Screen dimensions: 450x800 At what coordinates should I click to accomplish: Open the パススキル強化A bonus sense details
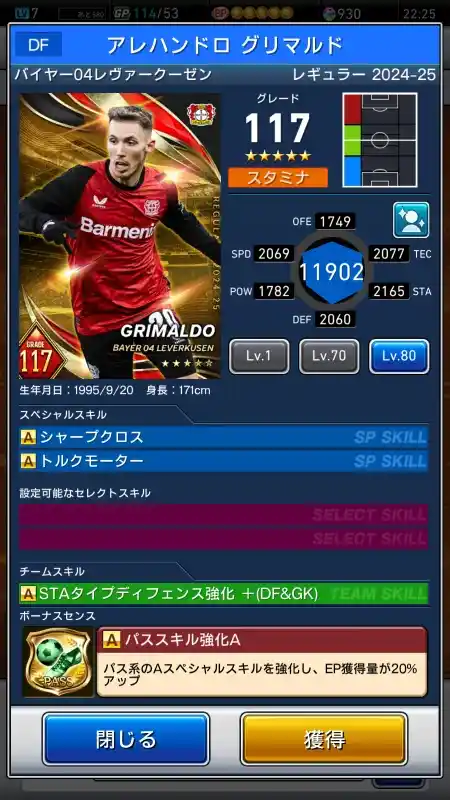pyautogui.click(x=262, y=662)
